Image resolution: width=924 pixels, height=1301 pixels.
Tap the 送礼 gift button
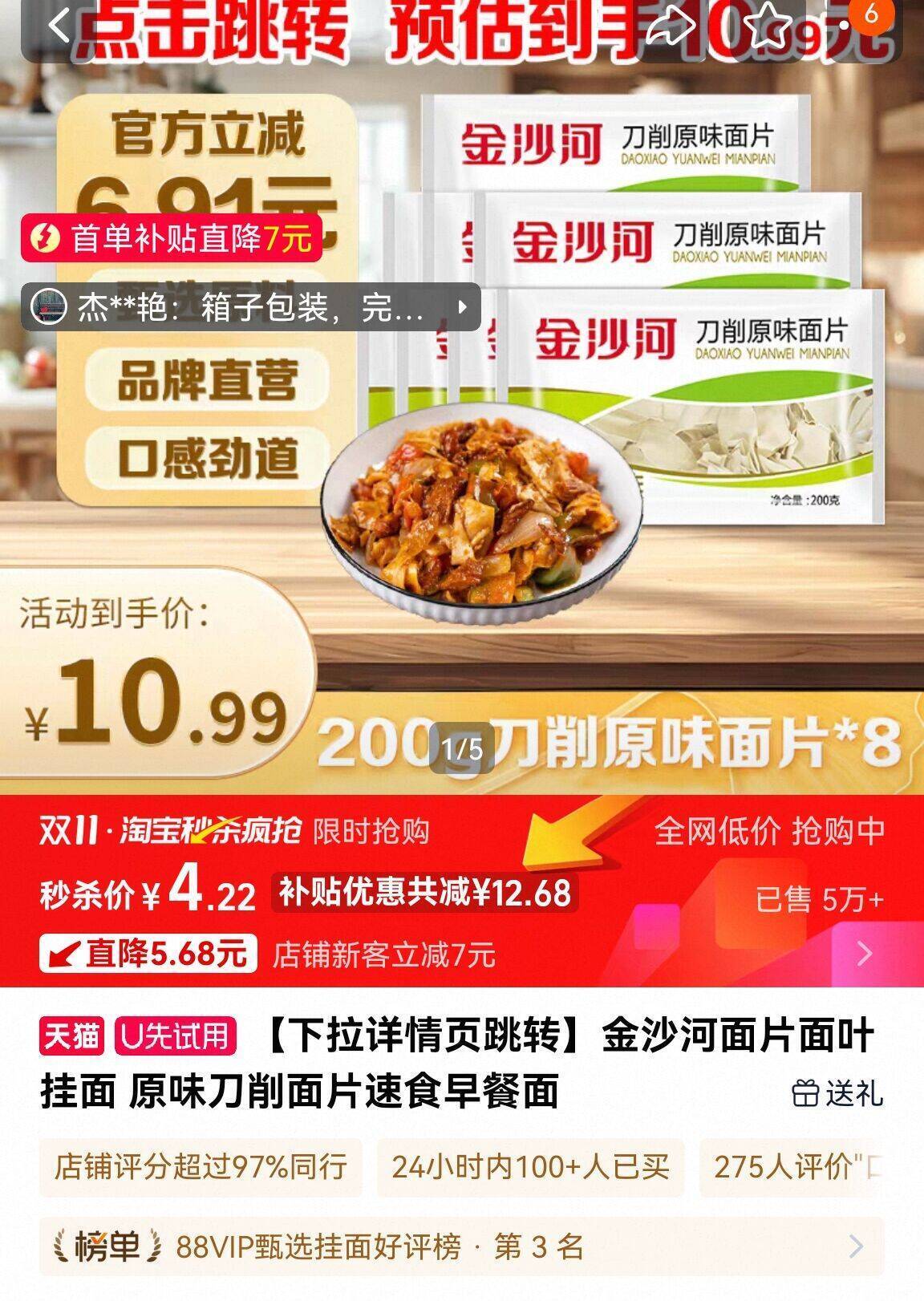[837, 1092]
